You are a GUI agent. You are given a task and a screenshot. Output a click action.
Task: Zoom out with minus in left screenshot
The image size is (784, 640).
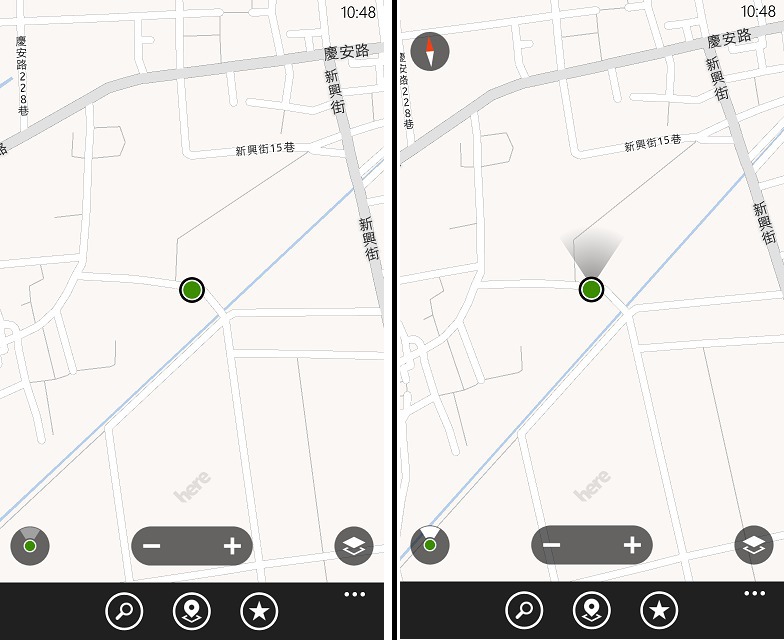click(152, 546)
